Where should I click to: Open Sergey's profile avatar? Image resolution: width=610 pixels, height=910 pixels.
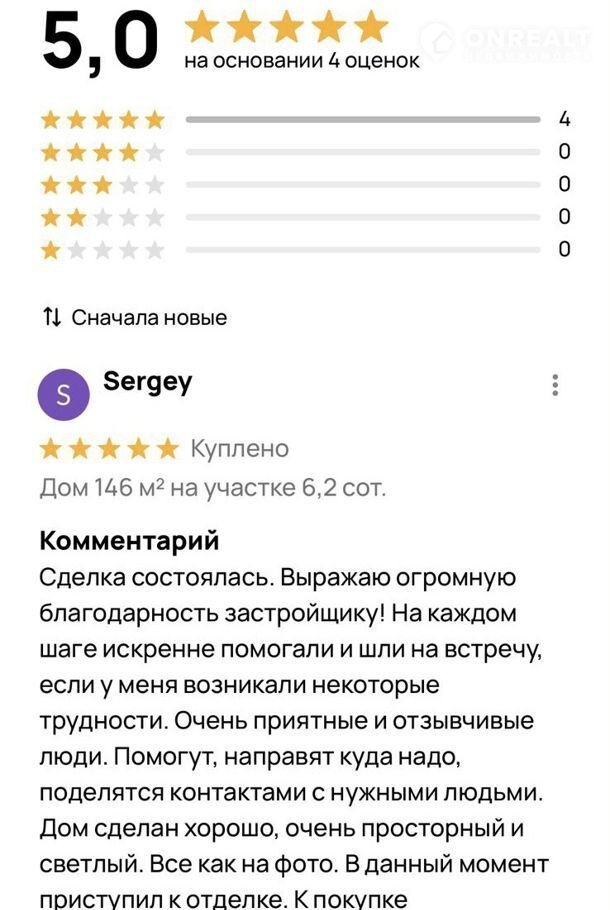(x=63, y=395)
